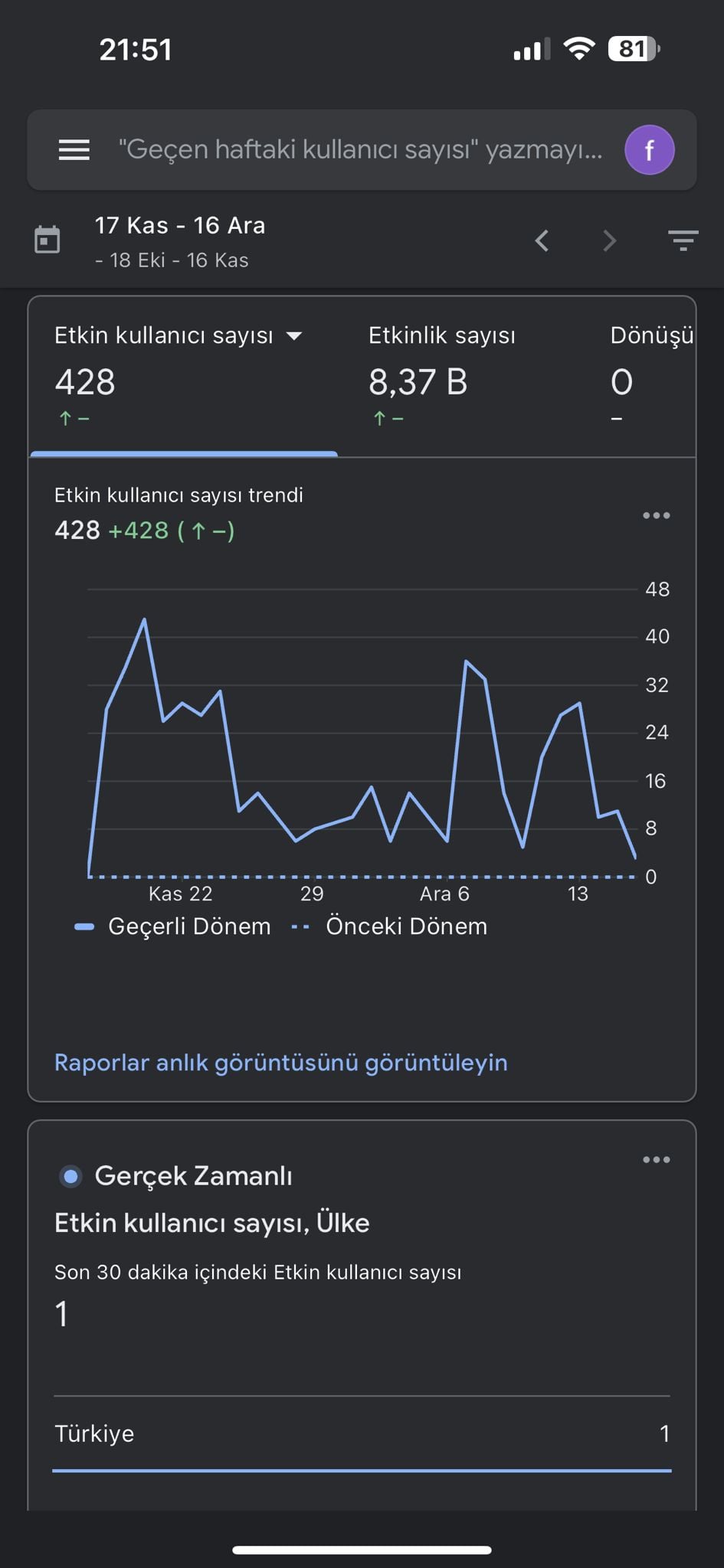Open the purple account avatar
Image resolution: width=724 pixels, height=1568 pixels.
649,149
